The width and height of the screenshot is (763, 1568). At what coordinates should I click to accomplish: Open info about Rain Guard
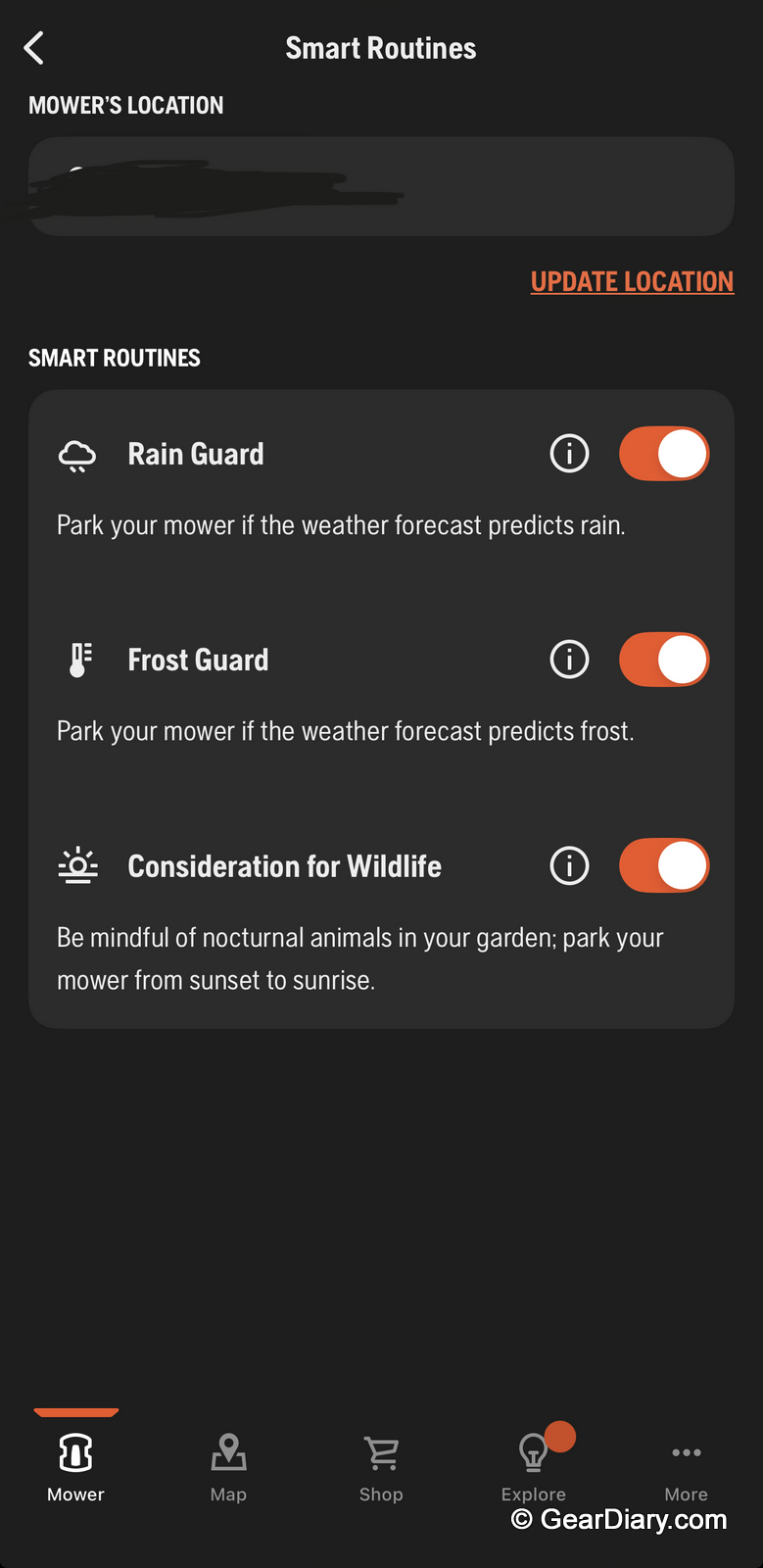[x=569, y=454]
